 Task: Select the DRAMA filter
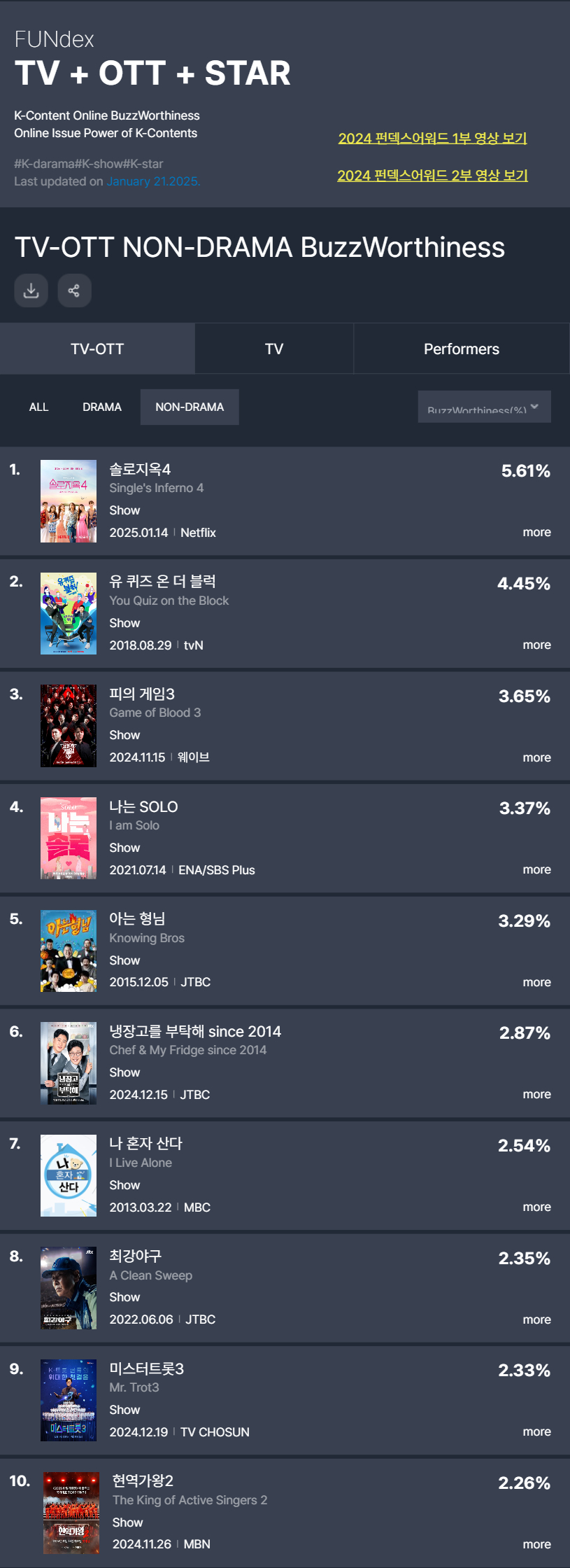click(x=102, y=407)
